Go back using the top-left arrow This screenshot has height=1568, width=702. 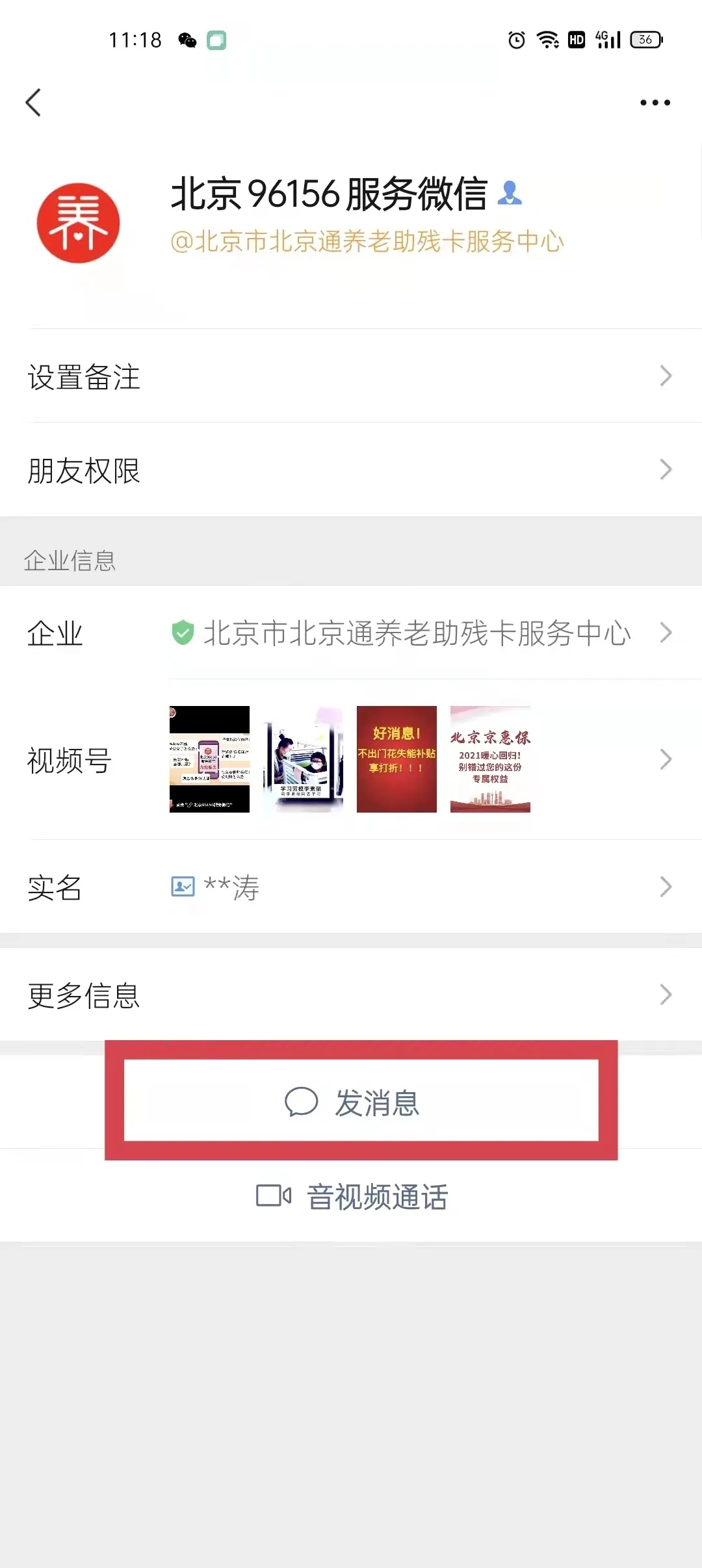pos(34,103)
